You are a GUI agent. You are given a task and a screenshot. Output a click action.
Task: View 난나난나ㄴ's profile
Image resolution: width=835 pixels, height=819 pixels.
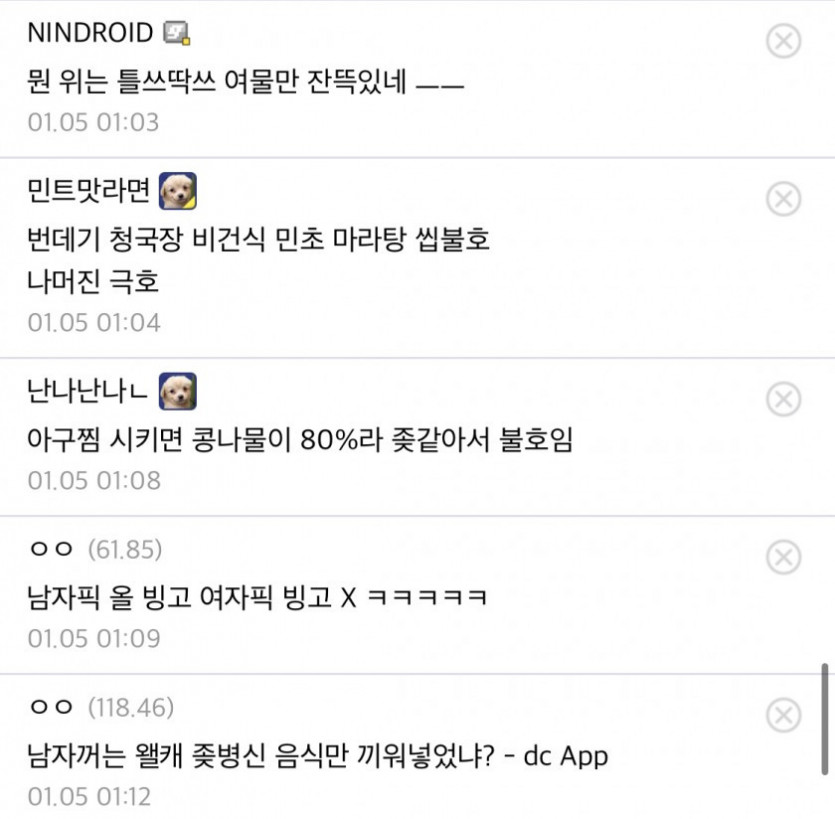pyautogui.click(x=89, y=391)
